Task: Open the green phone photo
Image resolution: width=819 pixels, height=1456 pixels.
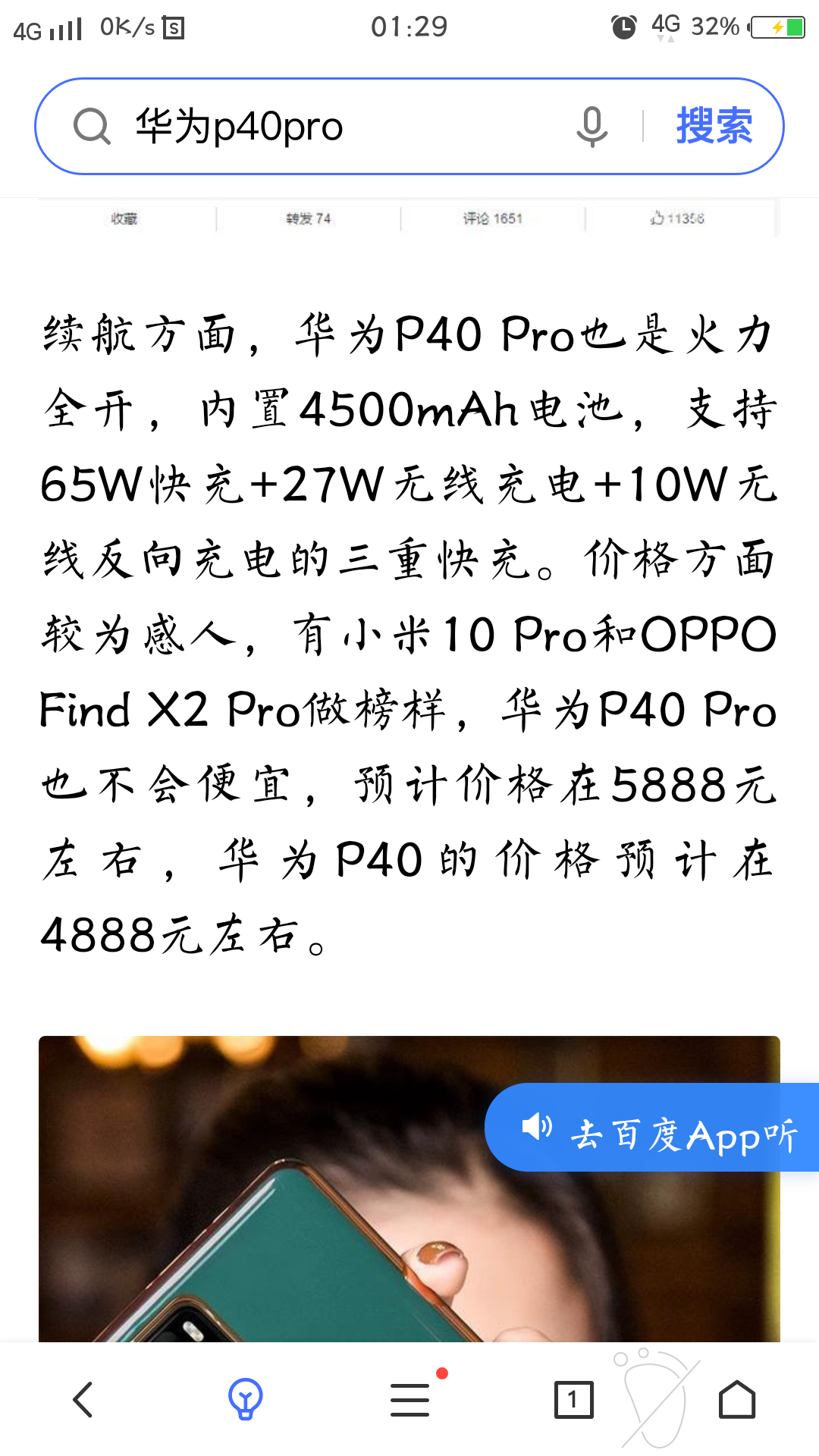Action: tap(409, 1188)
